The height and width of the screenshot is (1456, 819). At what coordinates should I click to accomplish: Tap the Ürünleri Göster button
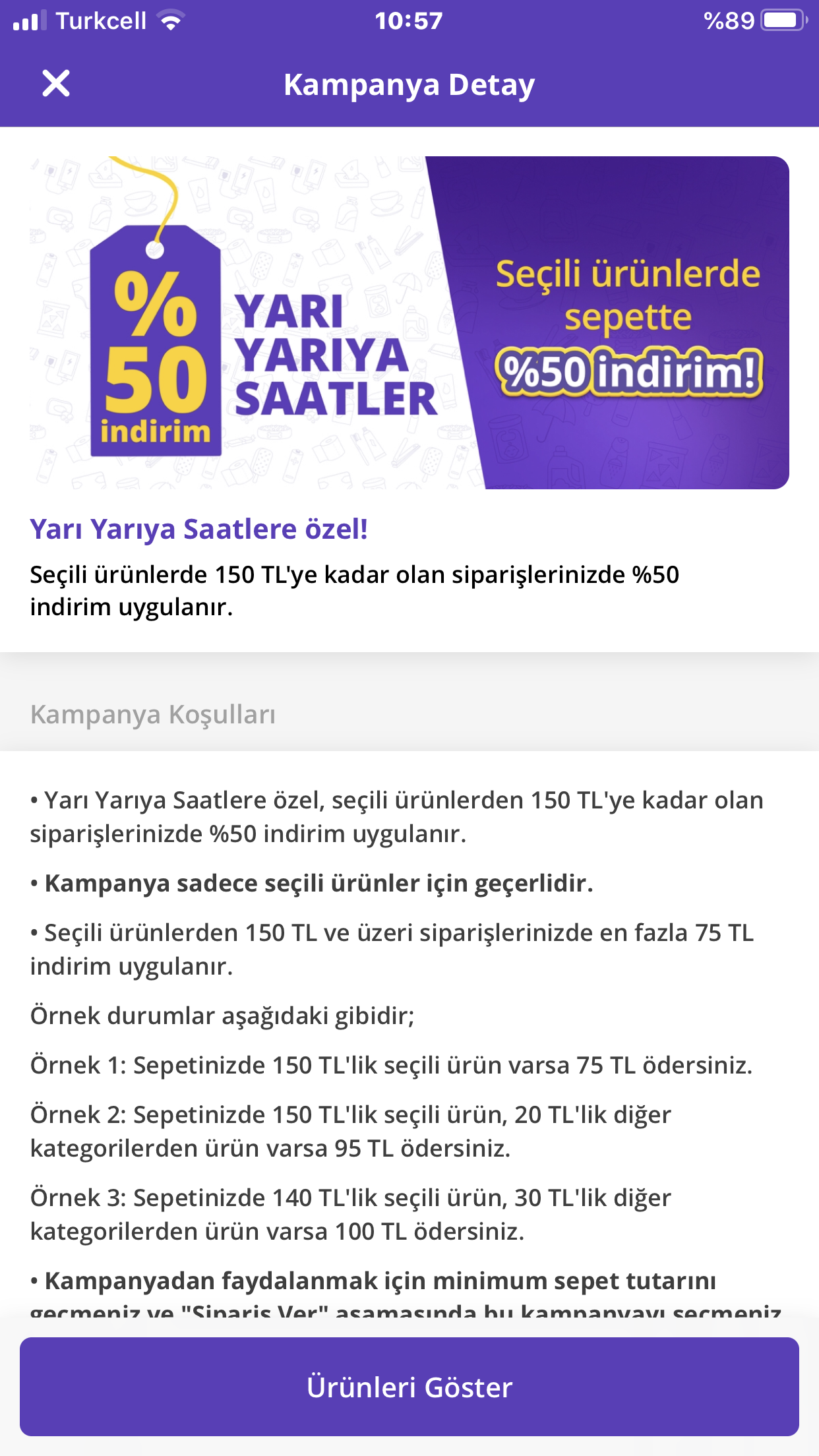(x=409, y=1387)
